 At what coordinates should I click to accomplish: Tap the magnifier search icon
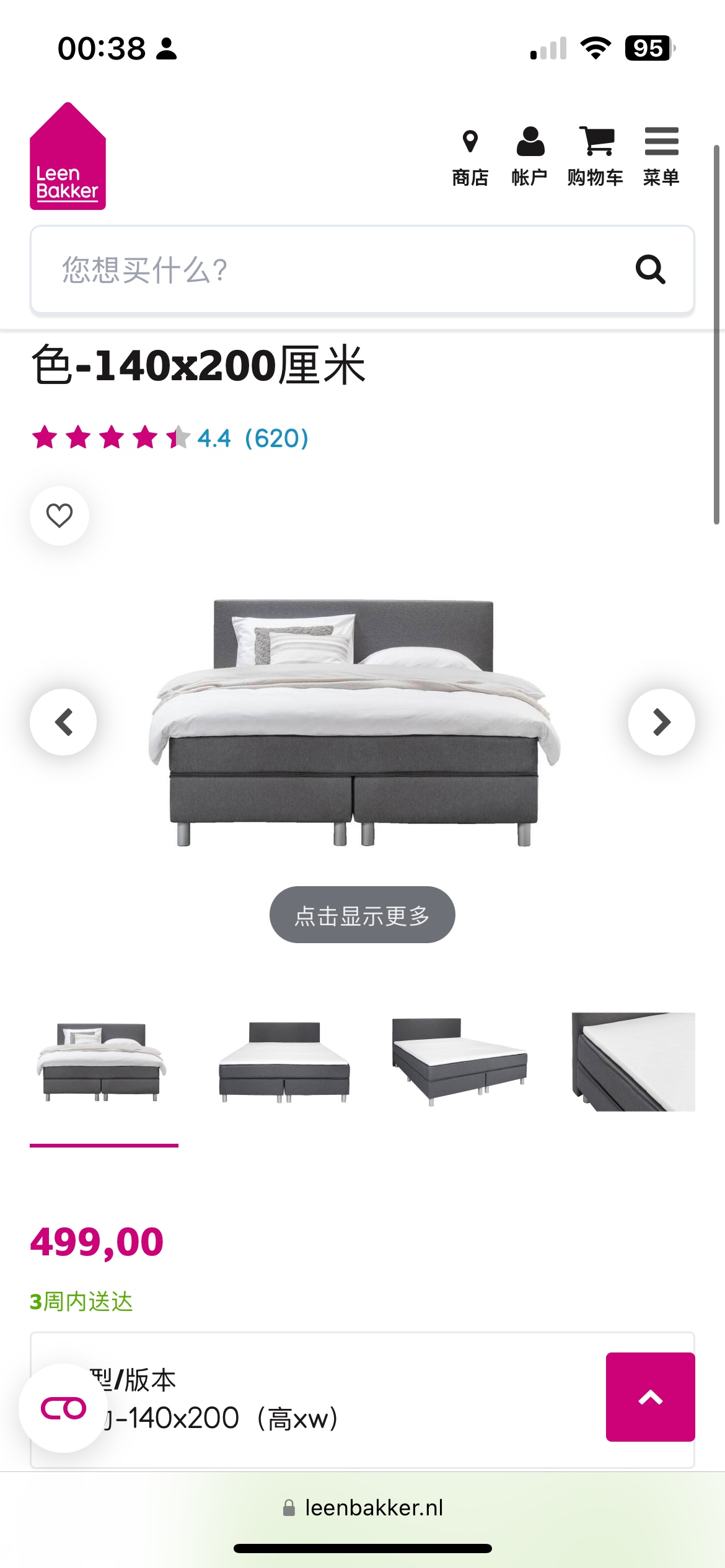tap(651, 270)
